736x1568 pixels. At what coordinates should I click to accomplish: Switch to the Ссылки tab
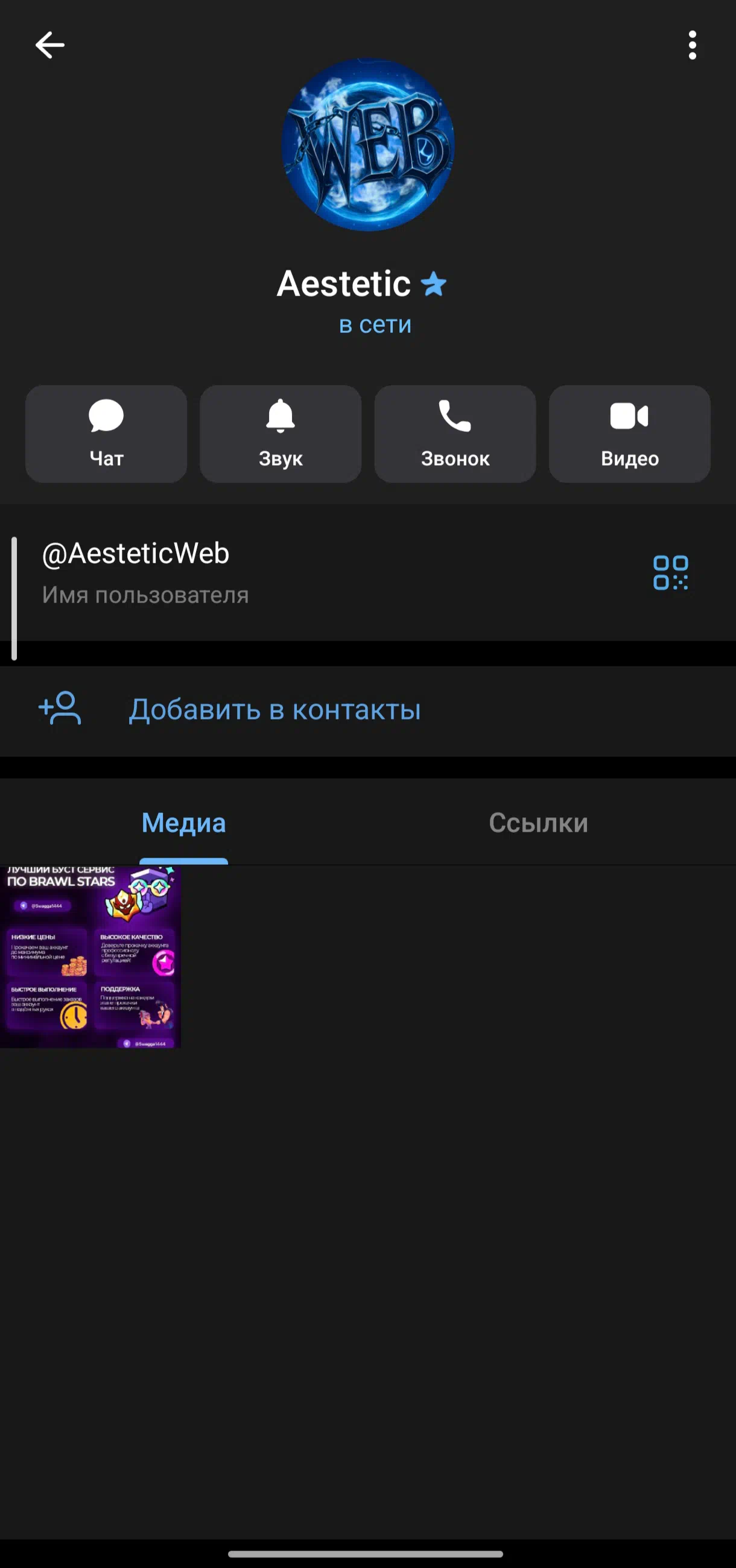(538, 823)
